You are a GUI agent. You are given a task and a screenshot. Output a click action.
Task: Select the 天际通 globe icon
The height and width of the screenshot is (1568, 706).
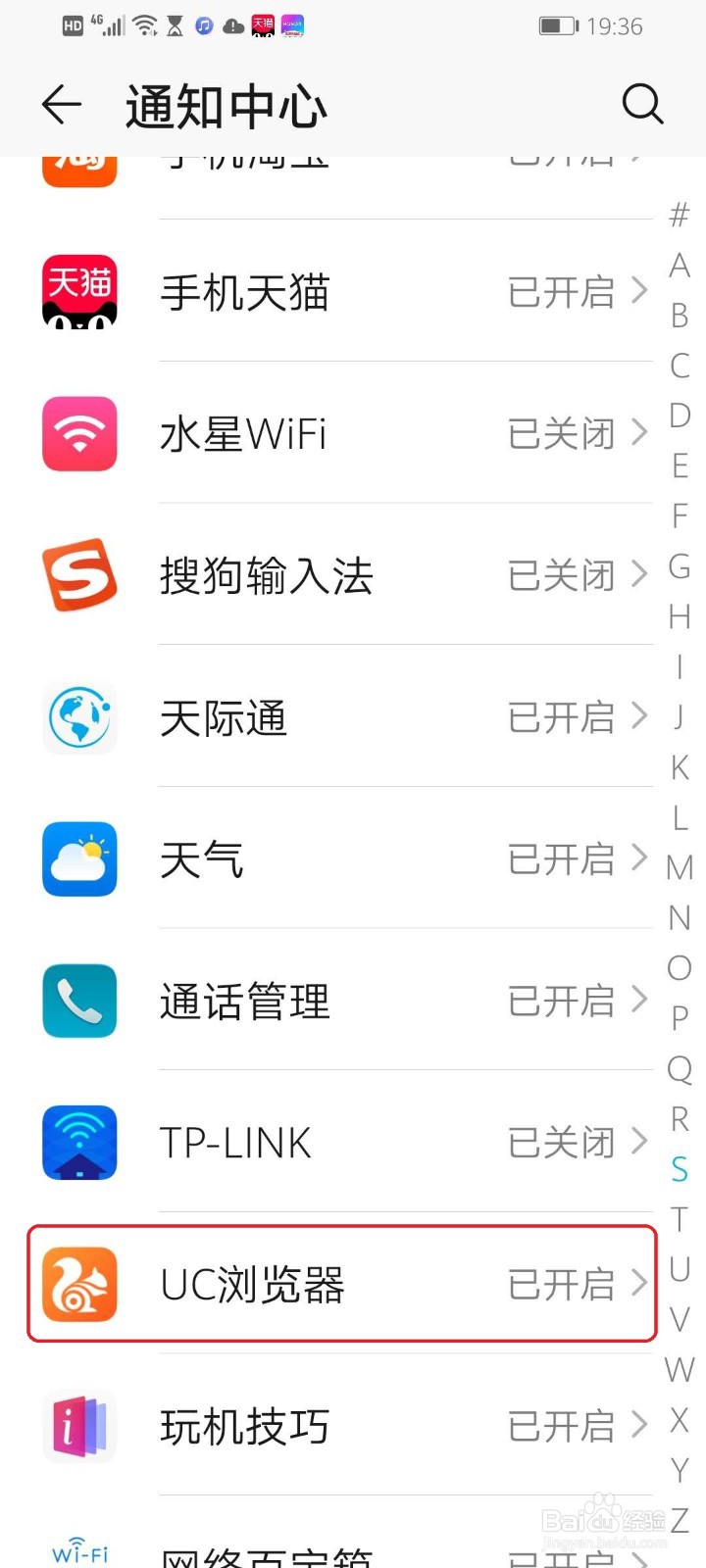[x=78, y=717]
